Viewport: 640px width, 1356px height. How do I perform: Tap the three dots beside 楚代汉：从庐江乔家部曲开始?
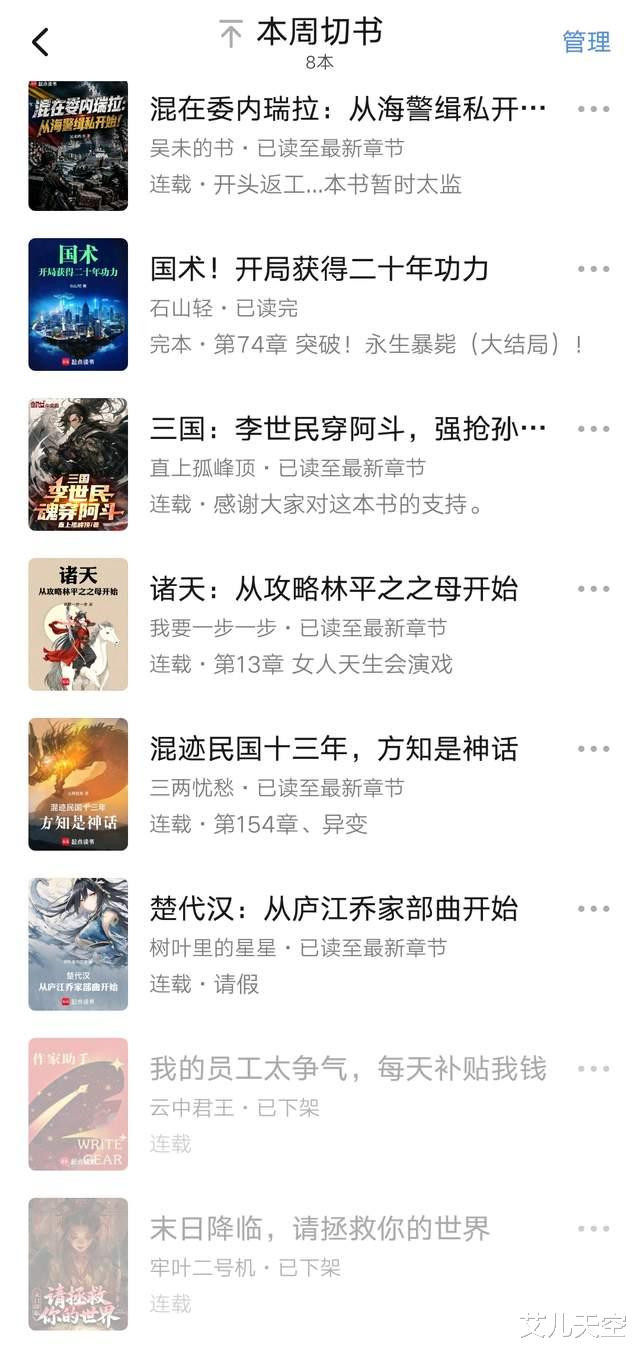593,909
